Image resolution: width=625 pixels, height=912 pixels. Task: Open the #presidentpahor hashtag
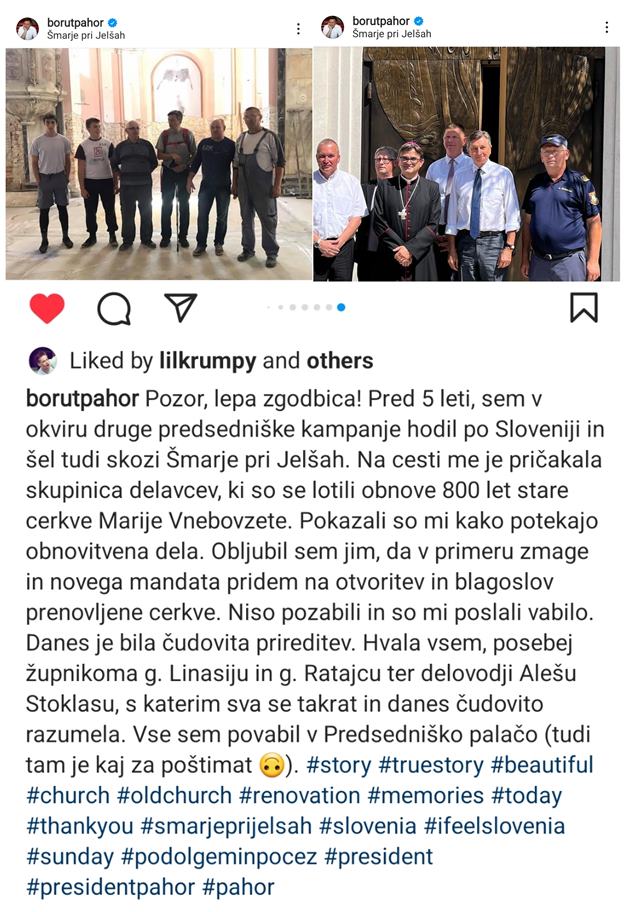click(x=110, y=887)
